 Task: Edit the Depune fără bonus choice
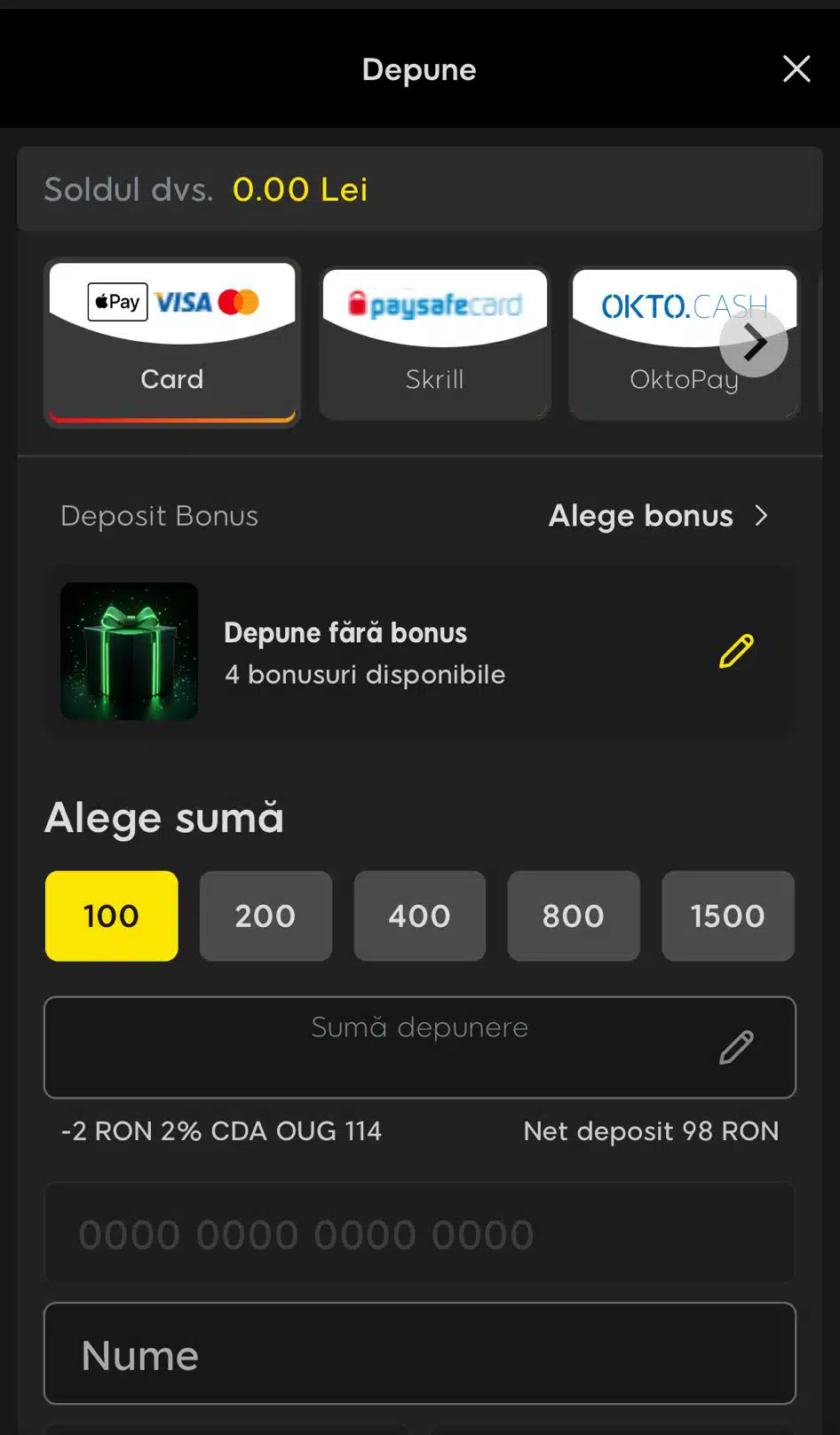click(736, 651)
